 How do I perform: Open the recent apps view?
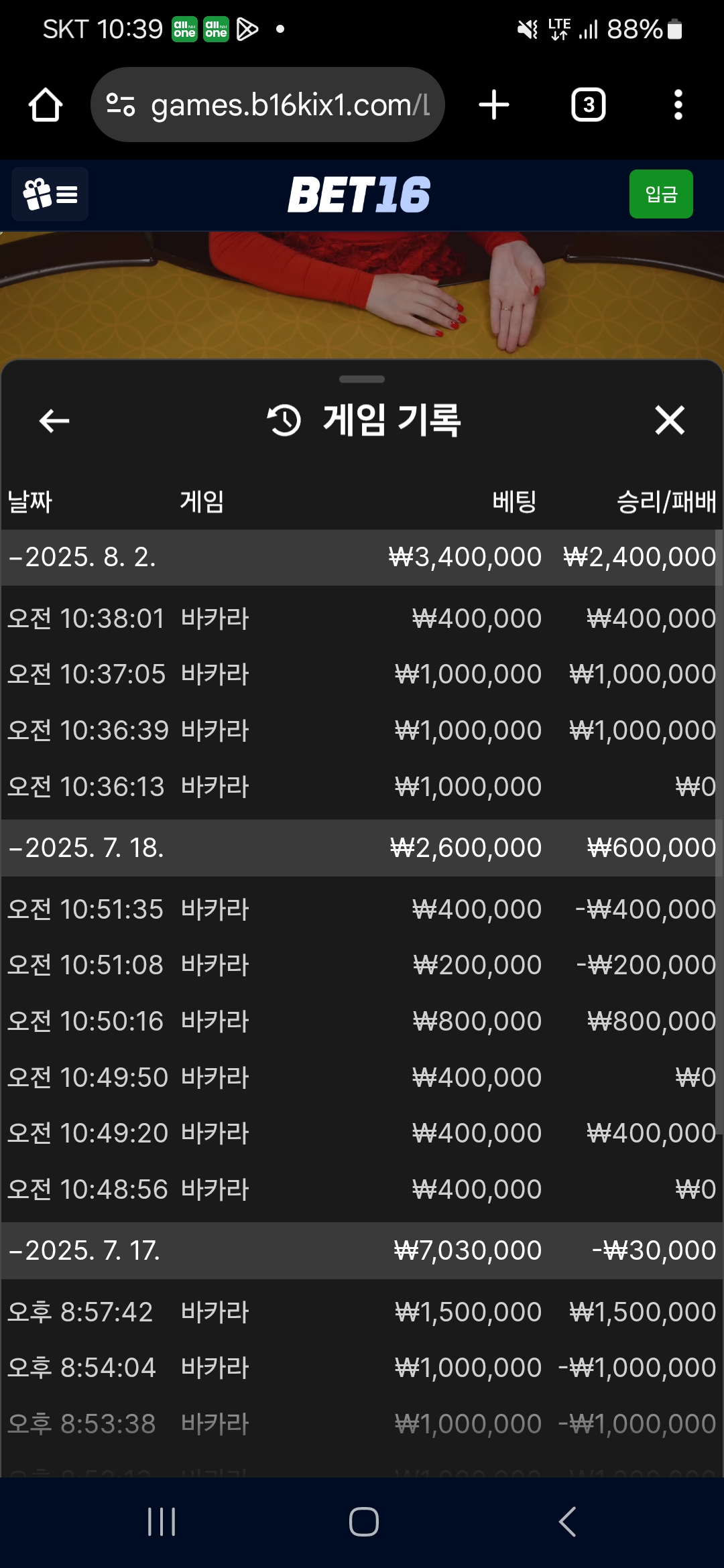tap(162, 1522)
